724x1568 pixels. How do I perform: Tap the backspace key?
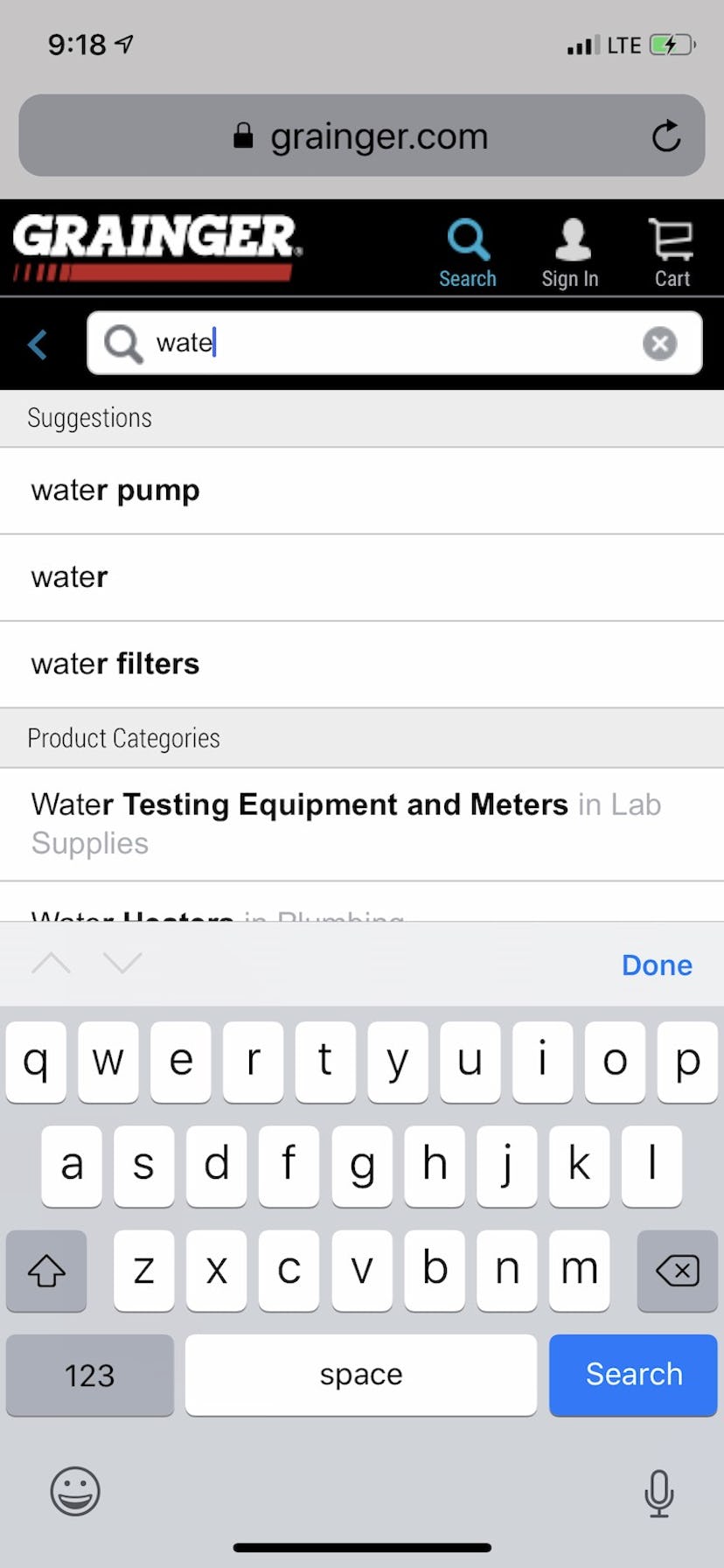point(678,1272)
